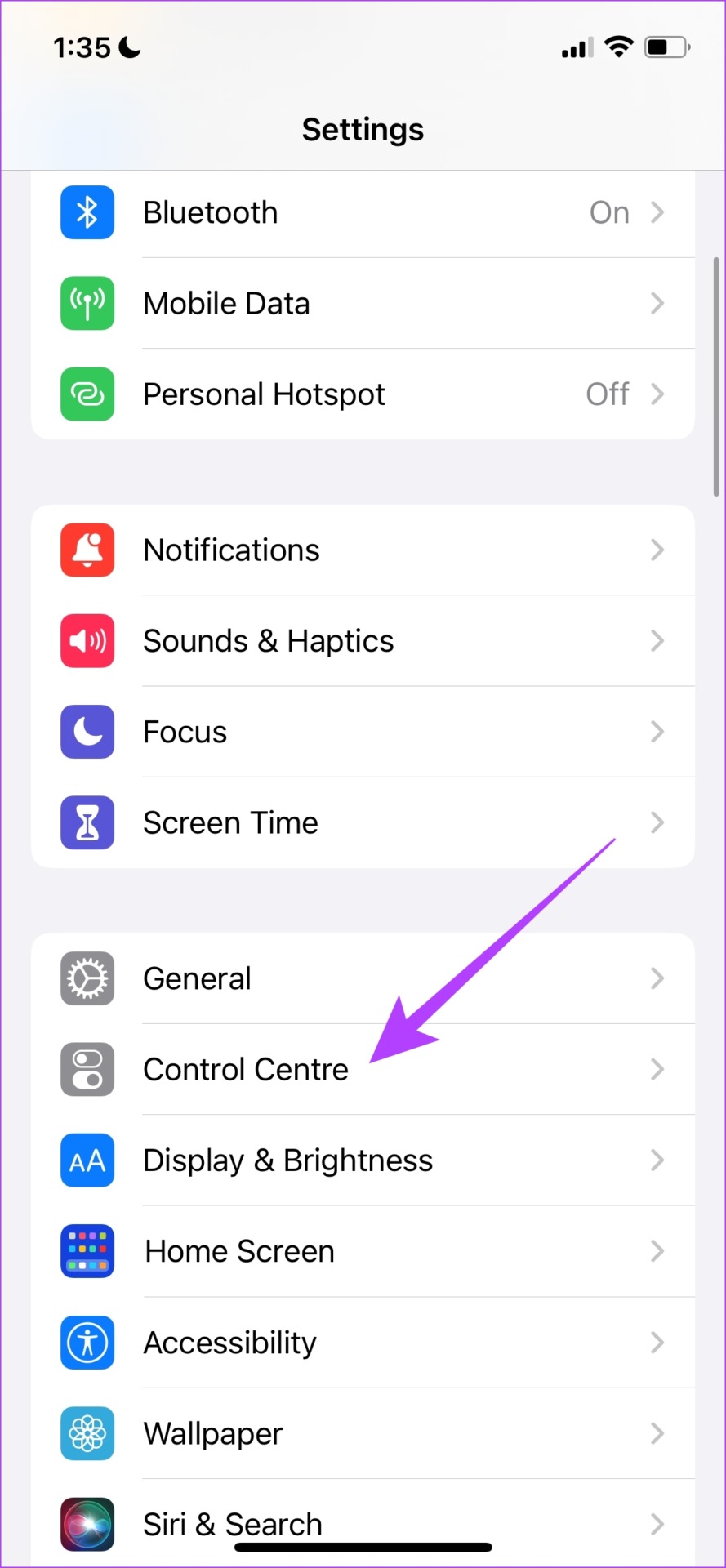Open Wallpaper settings
726x1568 pixels.
click(363, 1433)
